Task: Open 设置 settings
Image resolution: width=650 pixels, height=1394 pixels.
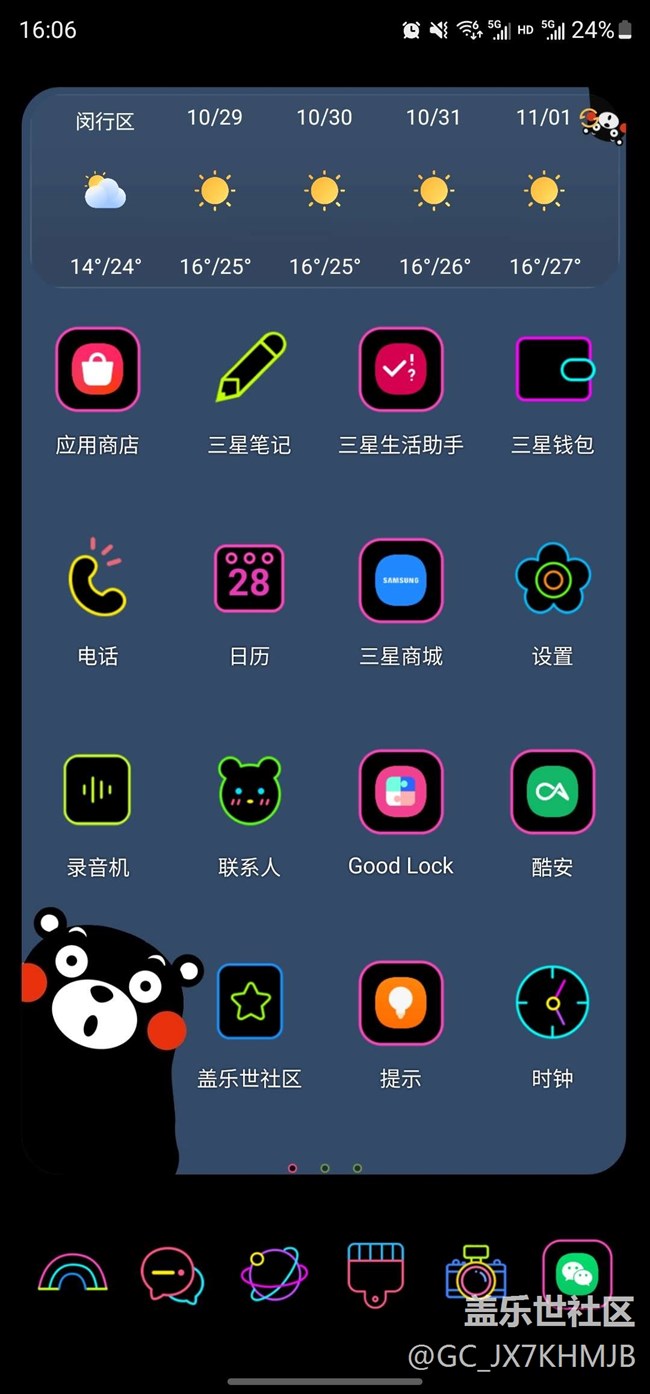Action: [553, 580]
